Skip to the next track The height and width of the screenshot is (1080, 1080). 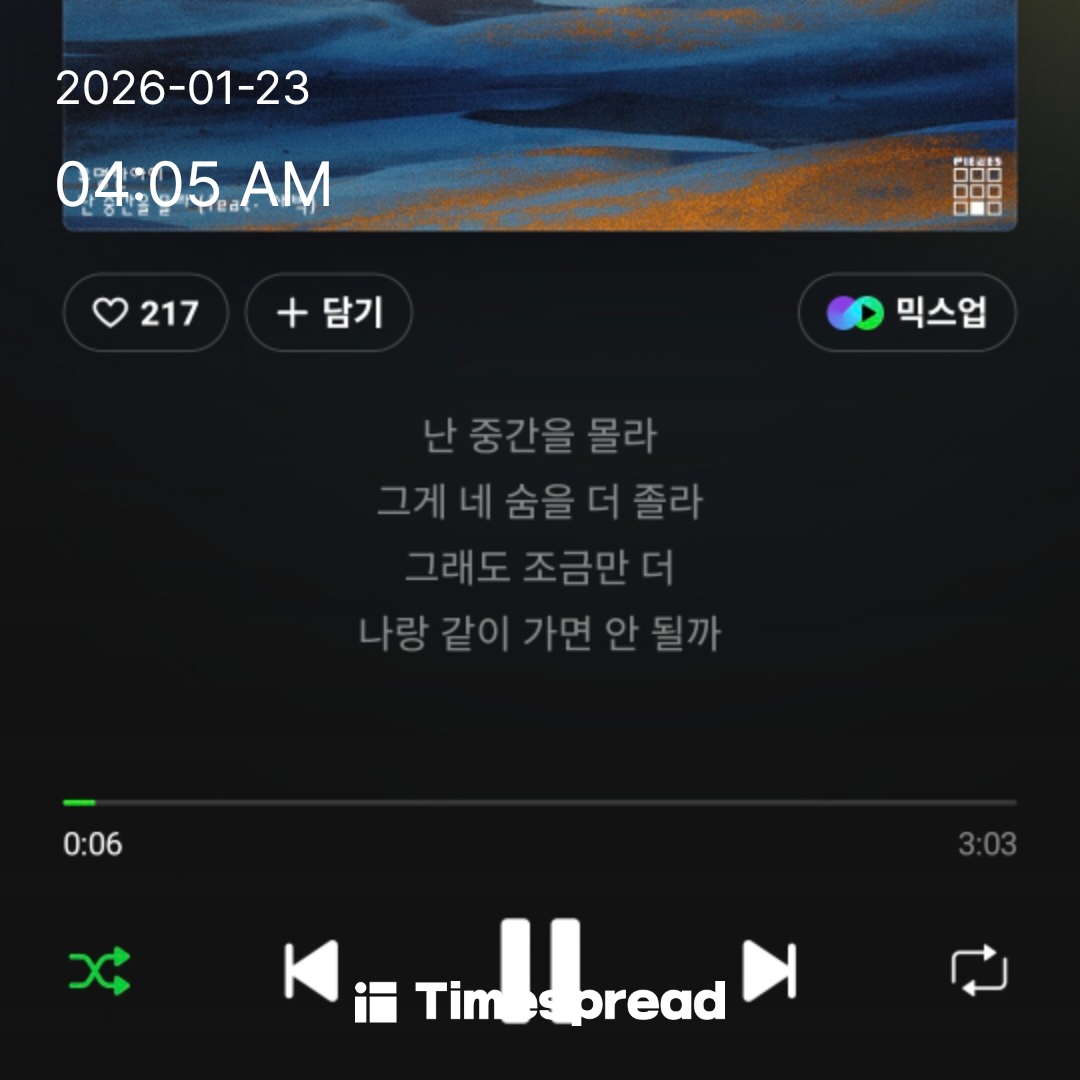pyautogui.click(x=769, y=970)
